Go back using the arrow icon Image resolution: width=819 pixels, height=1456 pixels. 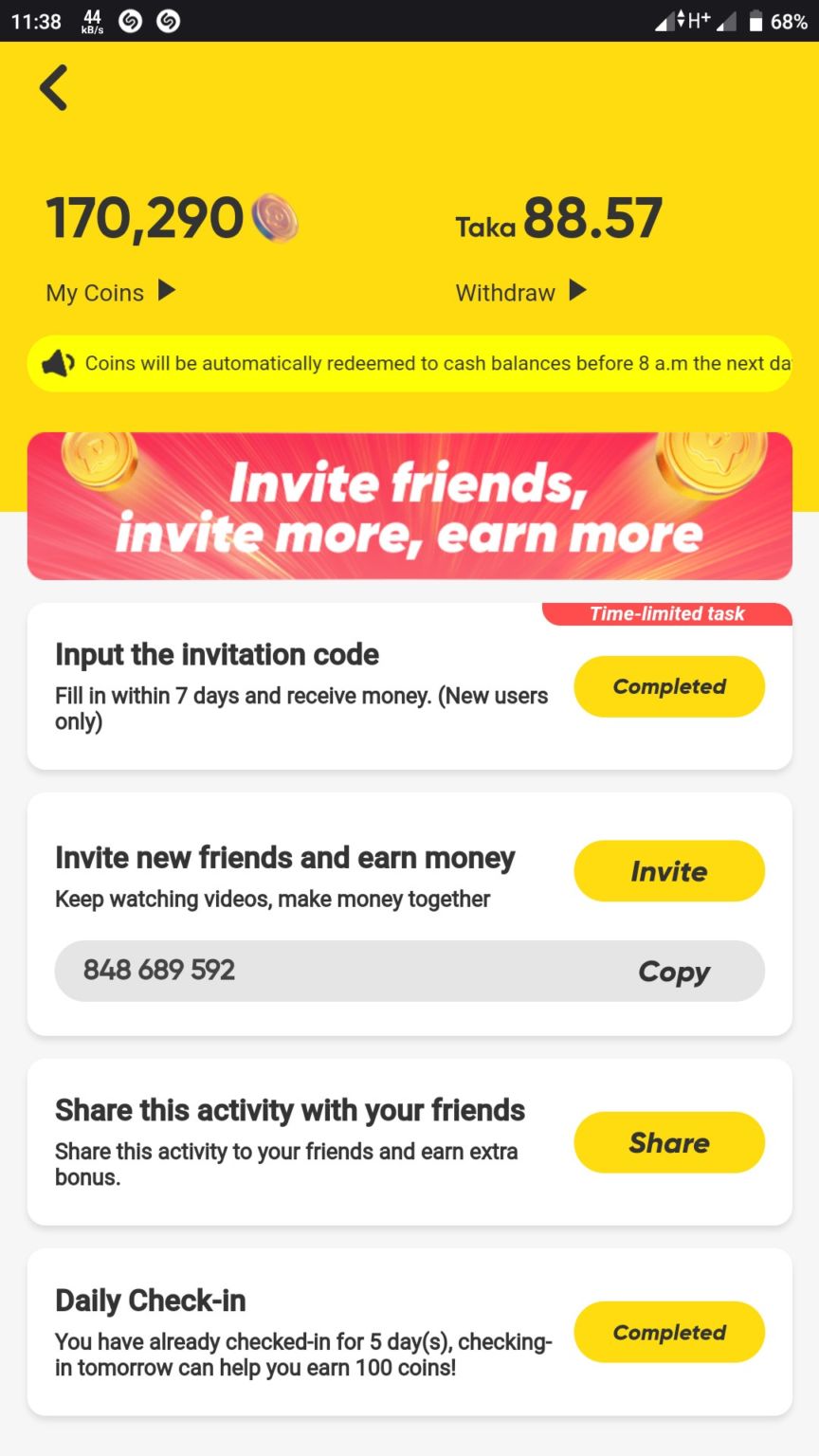[54, 88]
